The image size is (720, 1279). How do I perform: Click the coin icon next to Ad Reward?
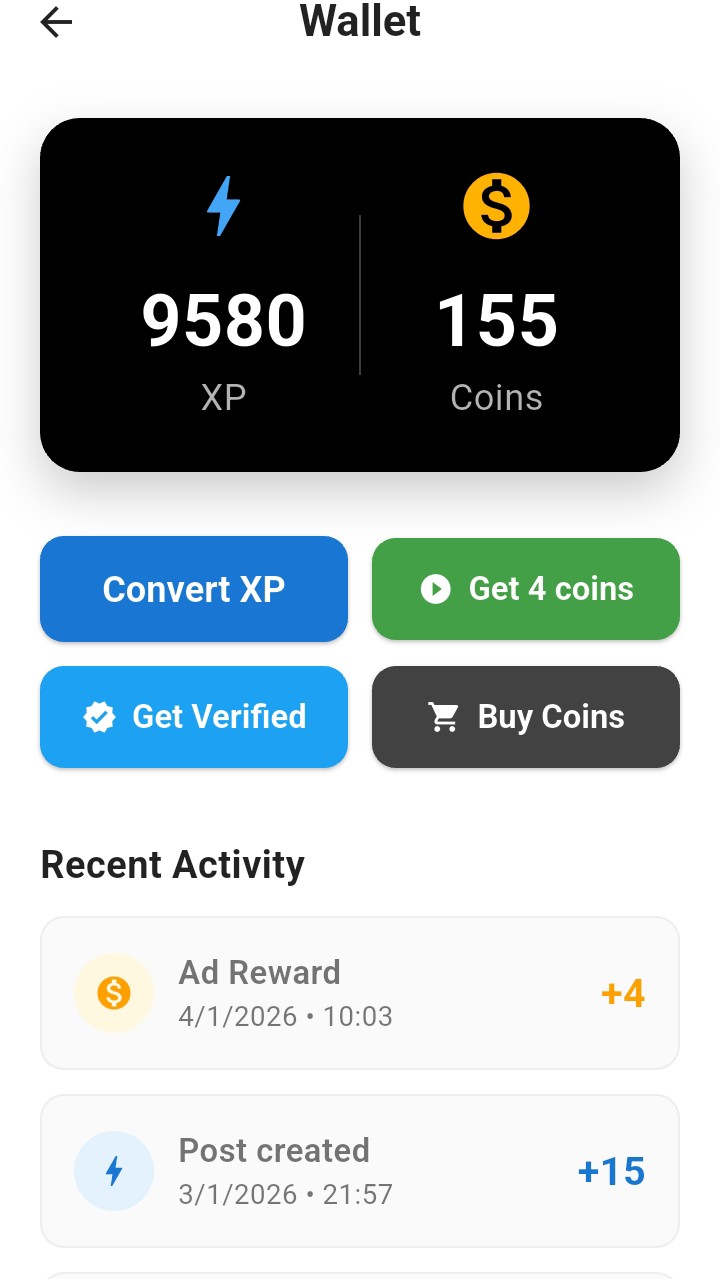point(113,991)
